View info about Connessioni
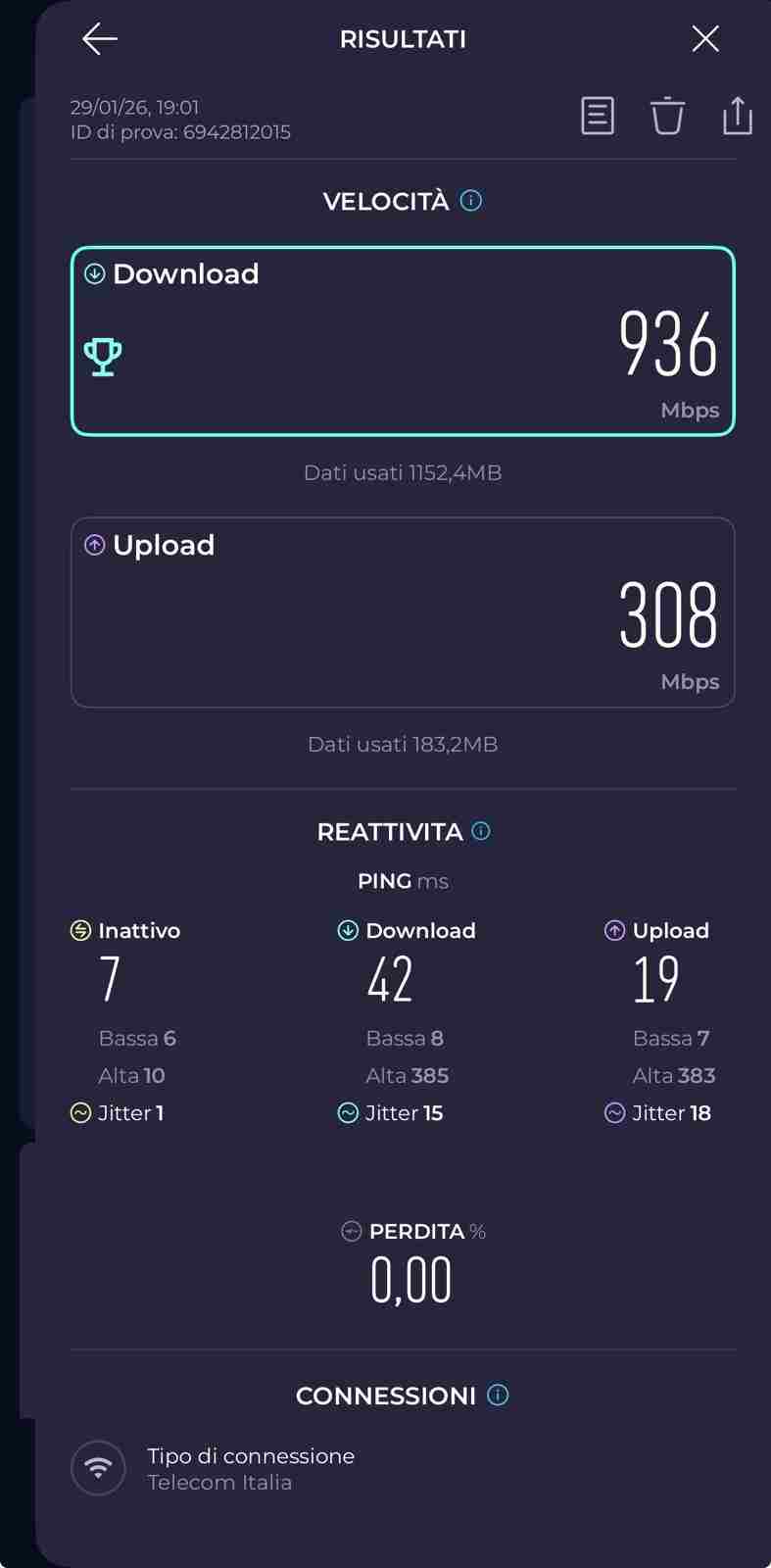This screenshot has width=771, height=1568. [x=498, y=1395]
